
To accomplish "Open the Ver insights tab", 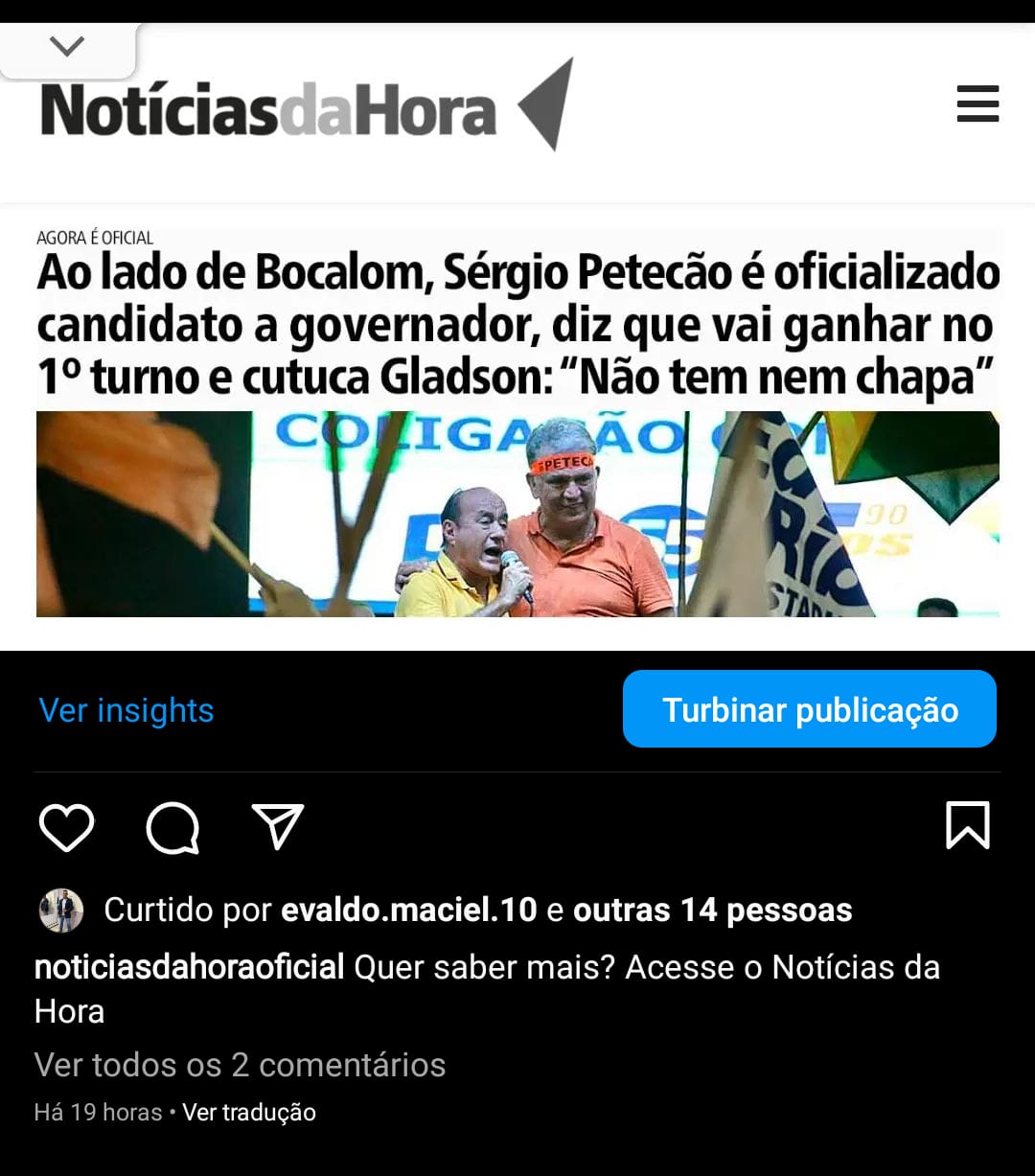I will pos(126,710).
